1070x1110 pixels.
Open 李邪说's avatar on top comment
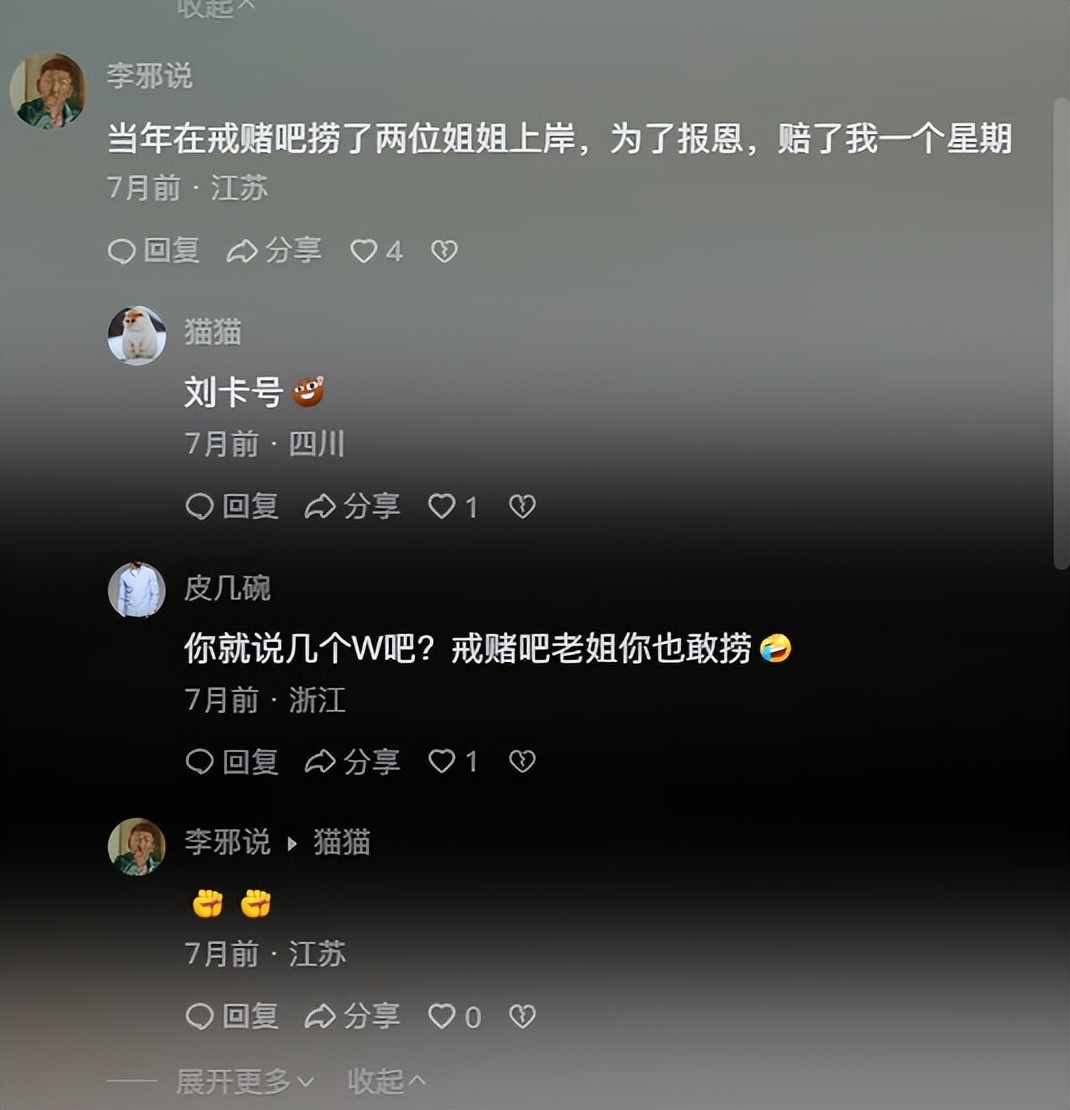48,91
